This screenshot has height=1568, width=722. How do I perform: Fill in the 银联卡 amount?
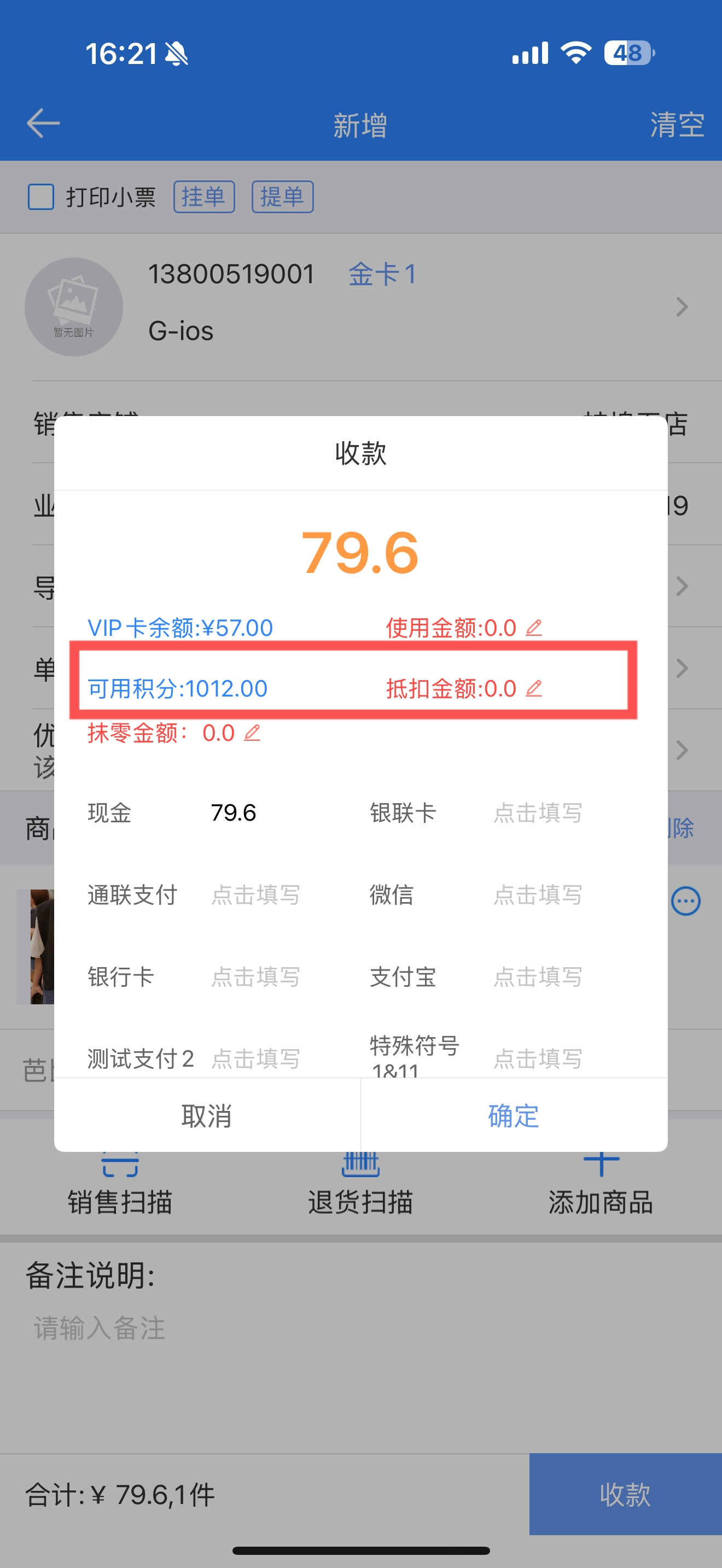click(538, 812)
